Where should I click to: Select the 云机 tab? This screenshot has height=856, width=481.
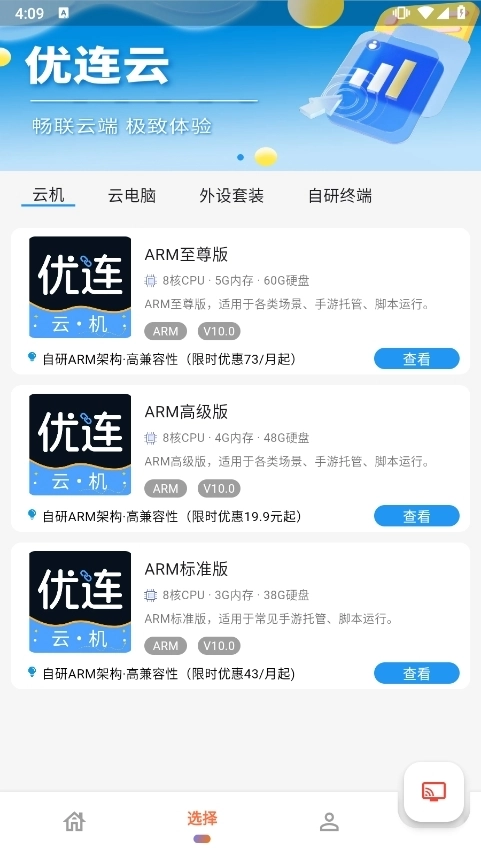pos(48,195)
